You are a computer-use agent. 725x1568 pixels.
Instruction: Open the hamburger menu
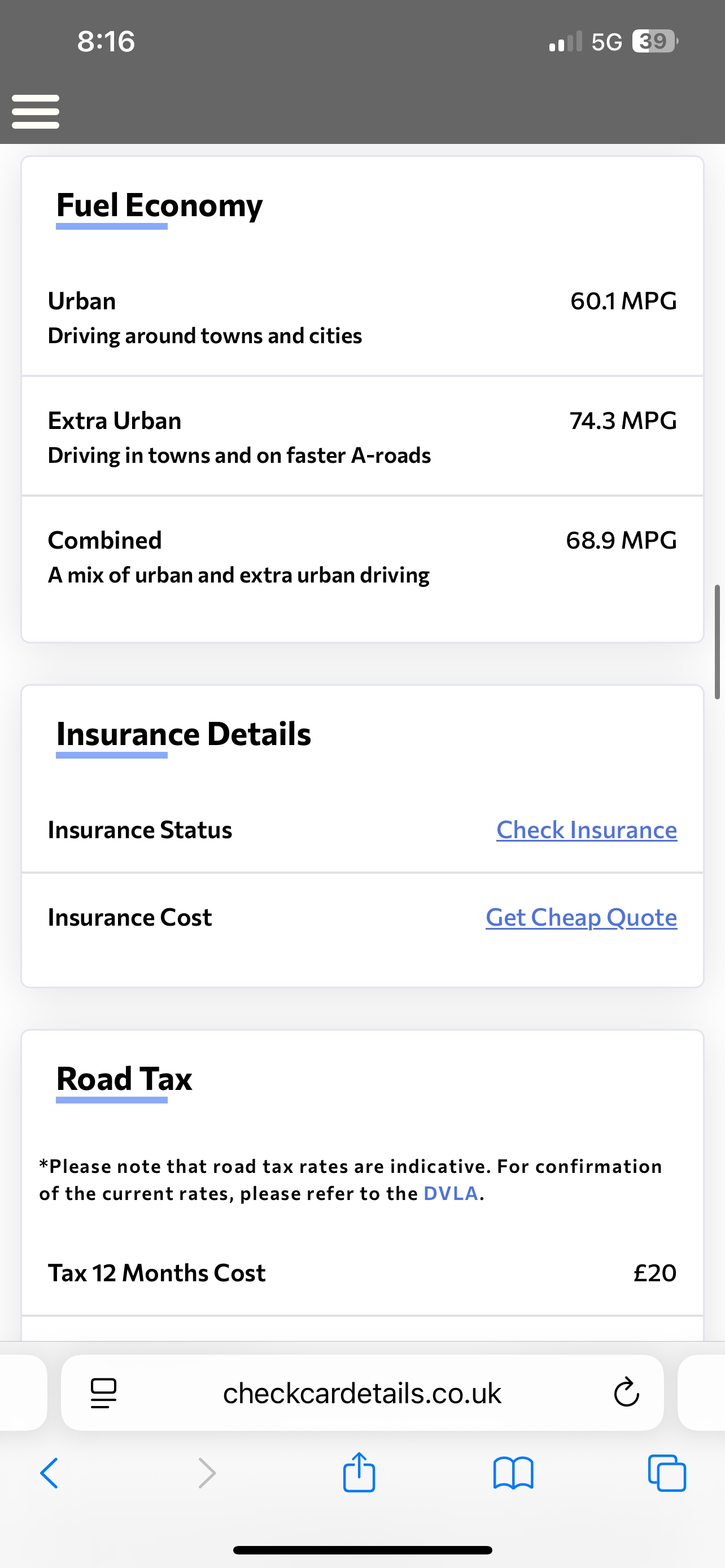click(36, 111)
